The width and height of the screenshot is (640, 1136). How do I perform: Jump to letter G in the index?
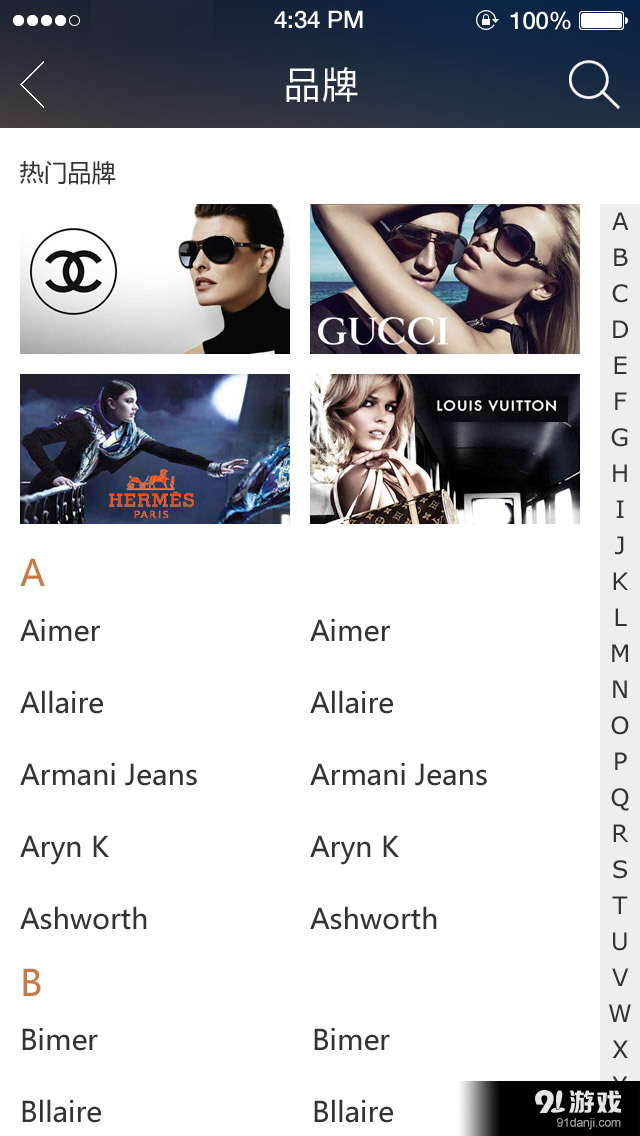pos(620,438)
